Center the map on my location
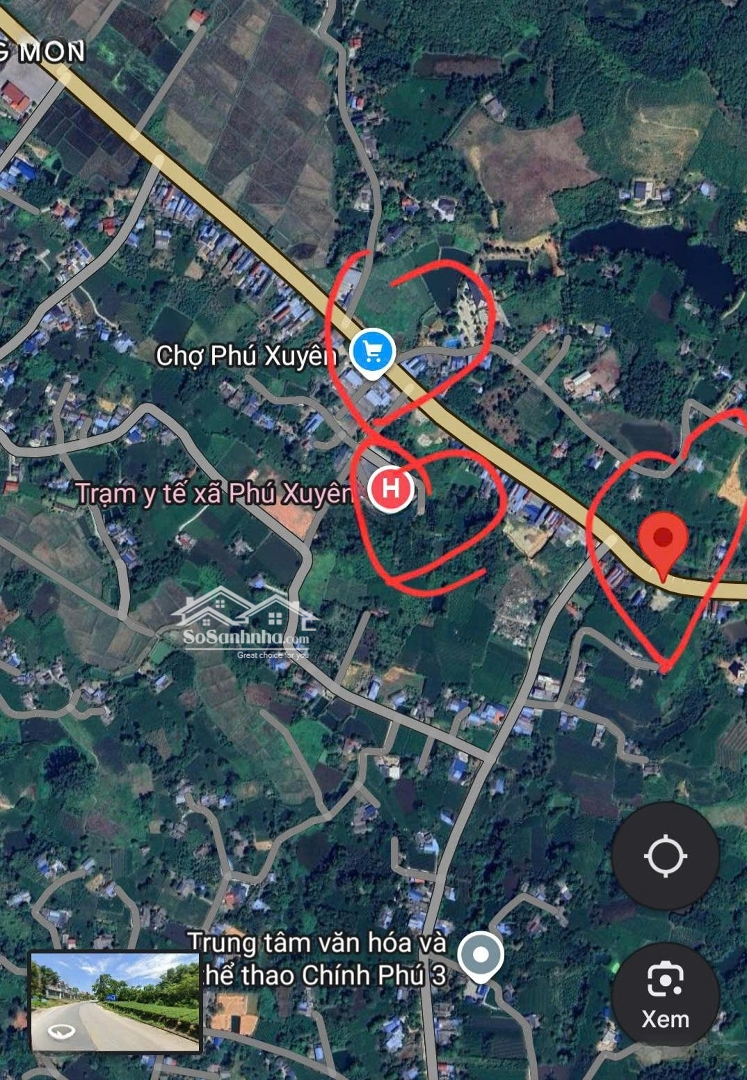Image resolution: width=747 pixels, height=1080 pixels. pos(665,856)
